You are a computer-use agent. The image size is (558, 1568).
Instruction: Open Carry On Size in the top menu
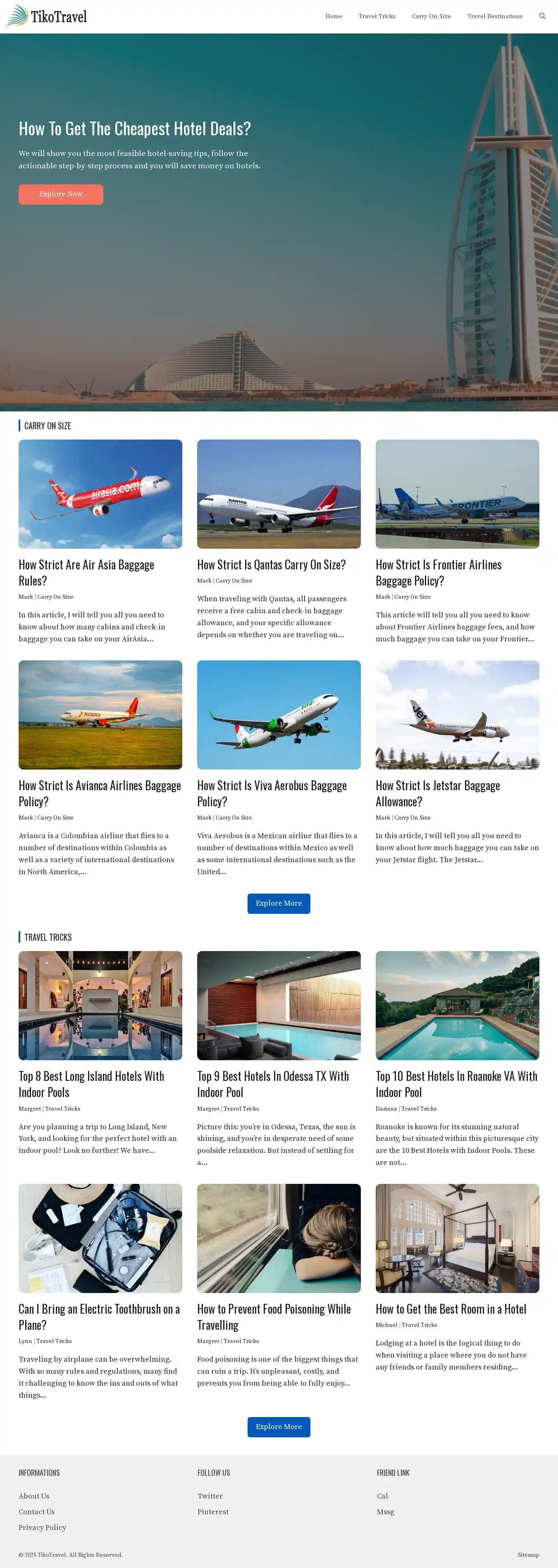[x=431, y=17]
